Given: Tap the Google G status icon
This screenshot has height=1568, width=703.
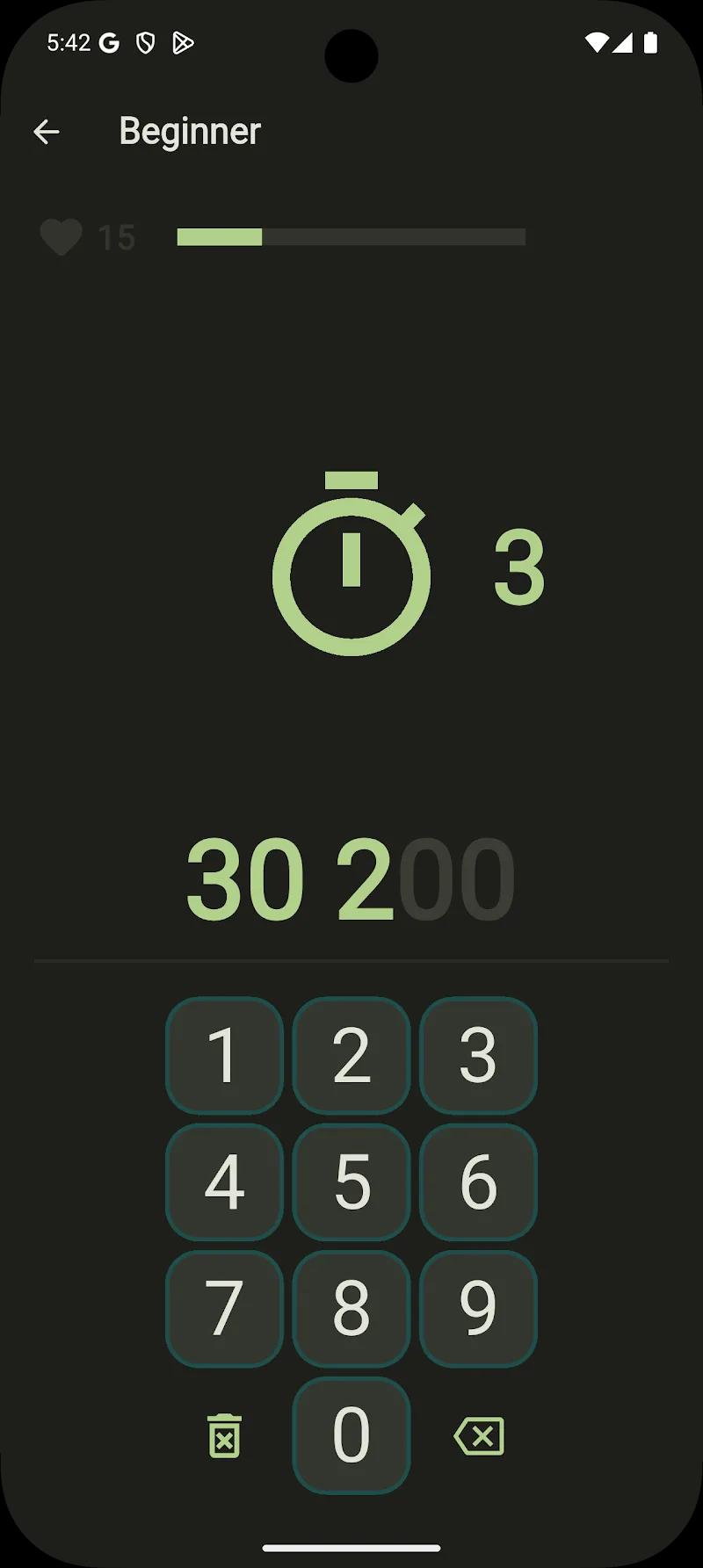Looking at the screenshot, I should [x=109, y=40].
